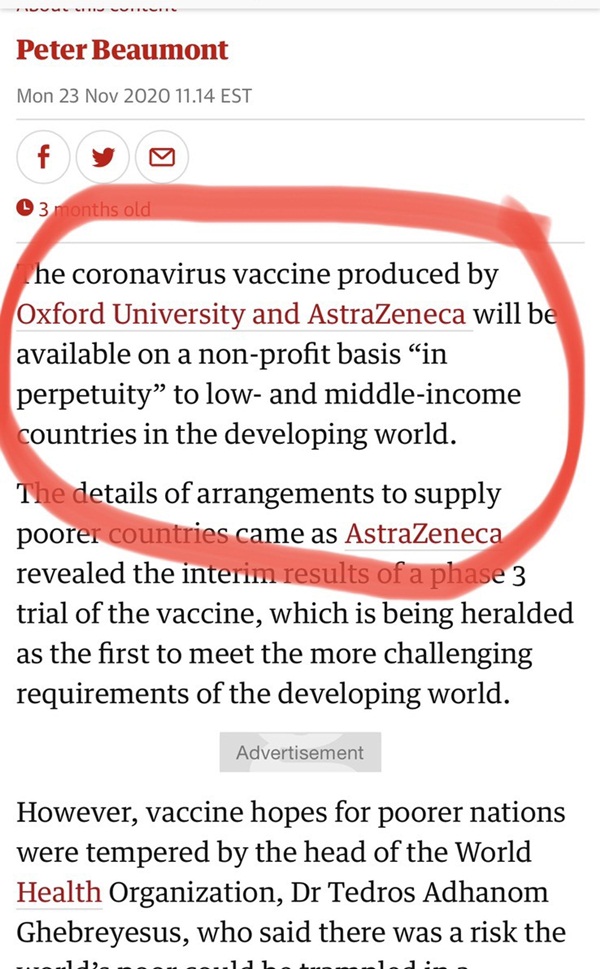Open the Oxford University and AstraZeneca link
This screenshot has width=600, height=969.
point(241,314)
